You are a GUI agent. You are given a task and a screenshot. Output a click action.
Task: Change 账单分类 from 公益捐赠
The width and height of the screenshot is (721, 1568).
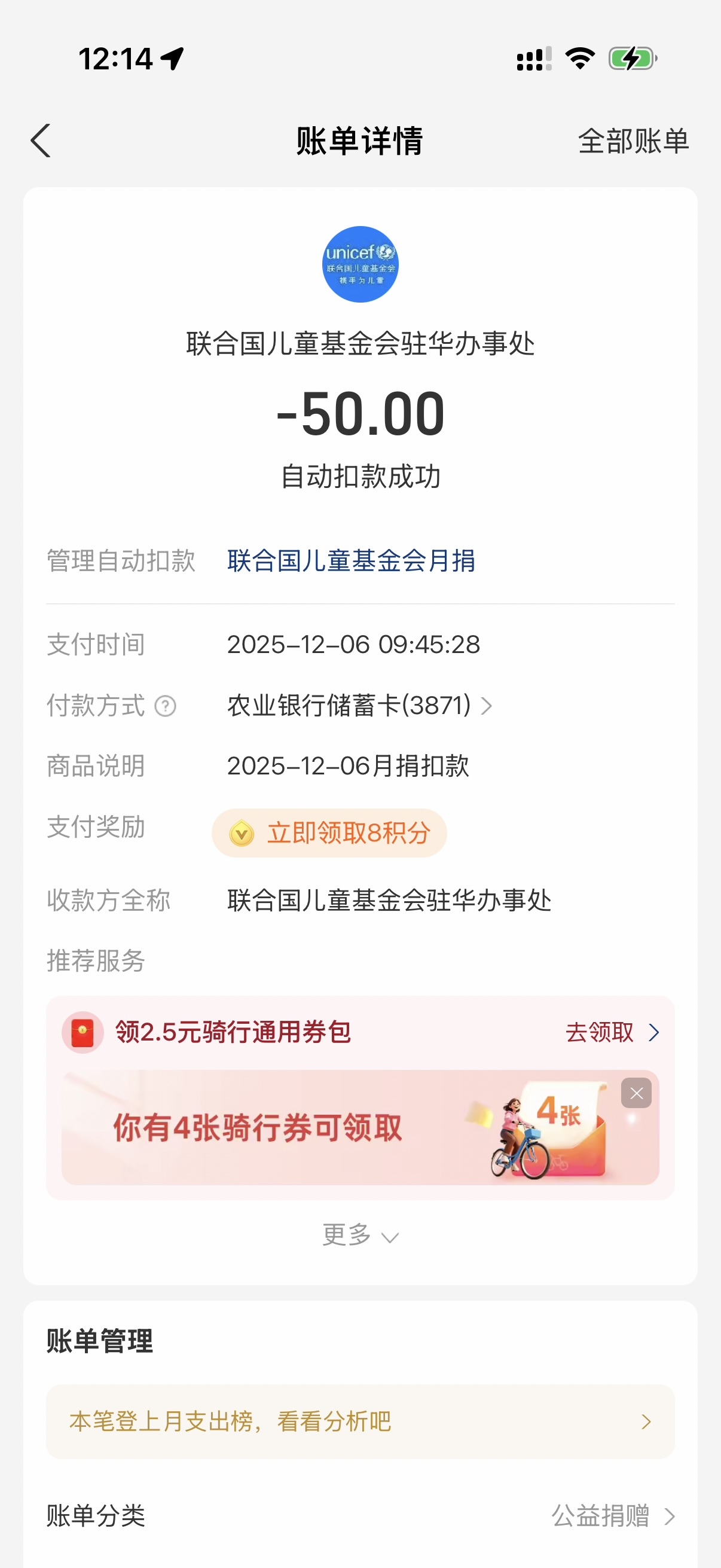click(x=612, y=1515)
